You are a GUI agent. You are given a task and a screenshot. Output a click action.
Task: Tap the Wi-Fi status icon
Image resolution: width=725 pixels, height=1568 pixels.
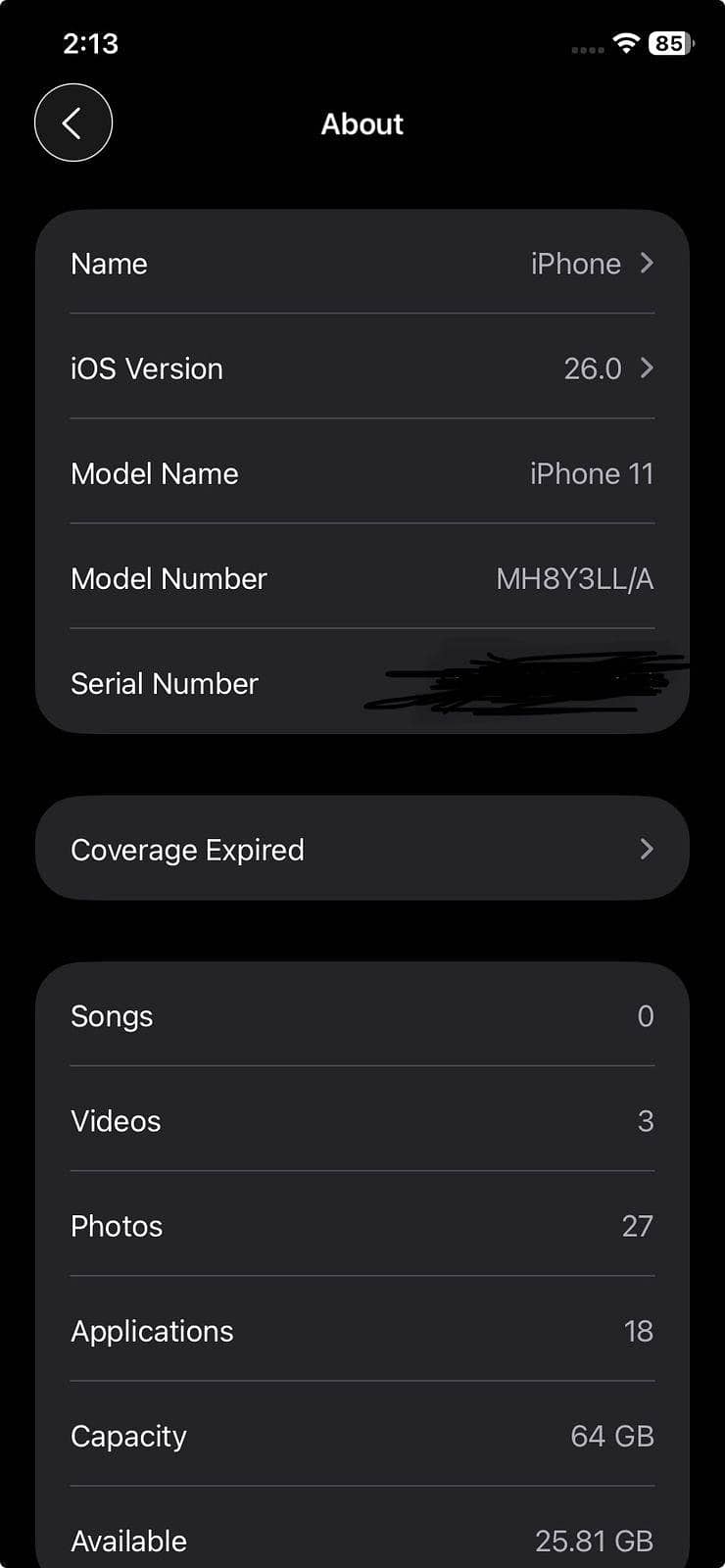(627, 42)
